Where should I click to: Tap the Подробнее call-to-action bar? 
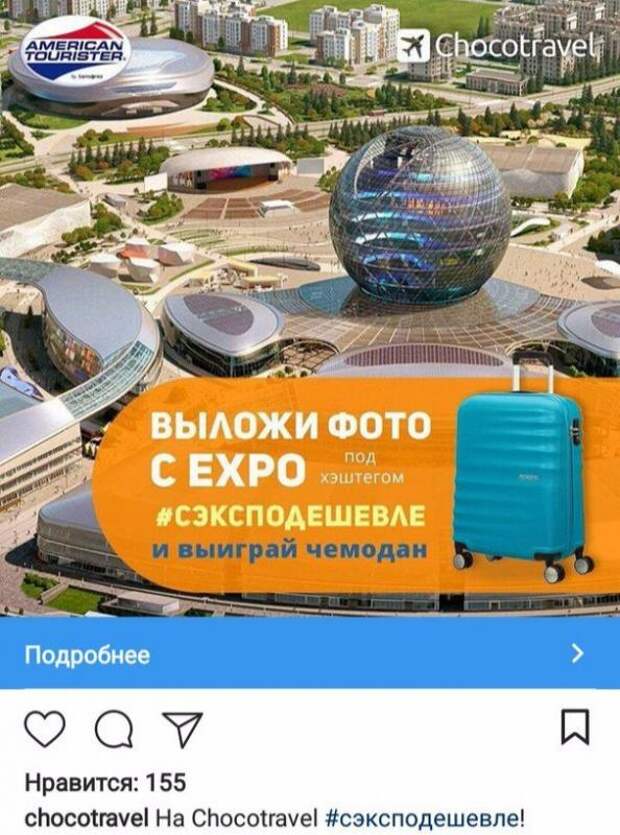click(x=309, y=655)
